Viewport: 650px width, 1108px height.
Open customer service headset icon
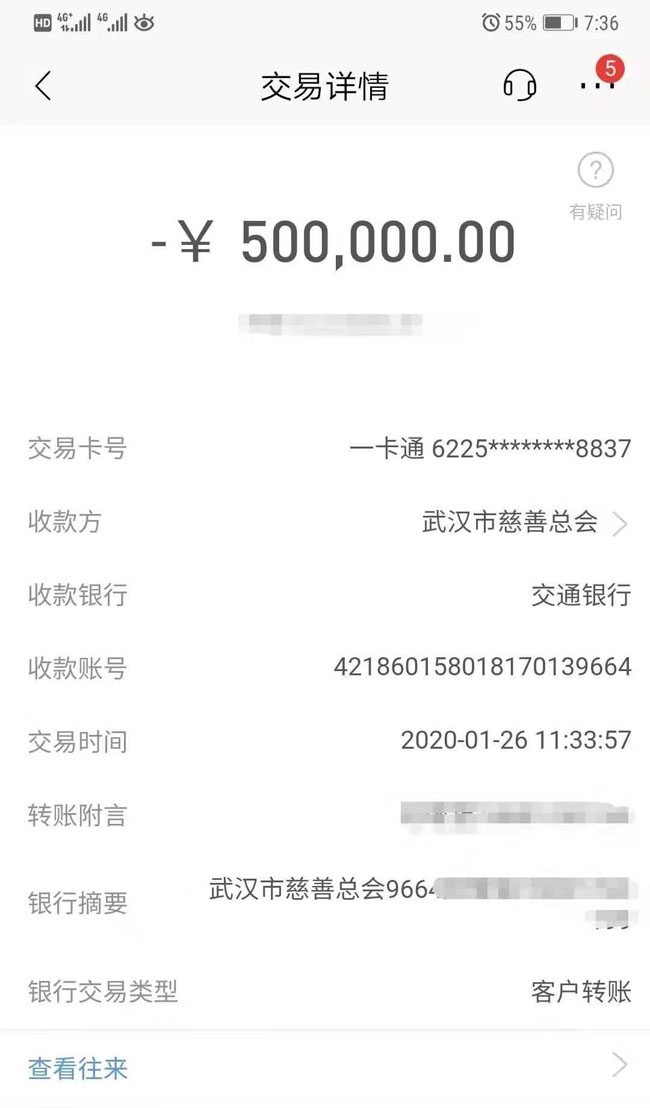[x=519, y=86]
